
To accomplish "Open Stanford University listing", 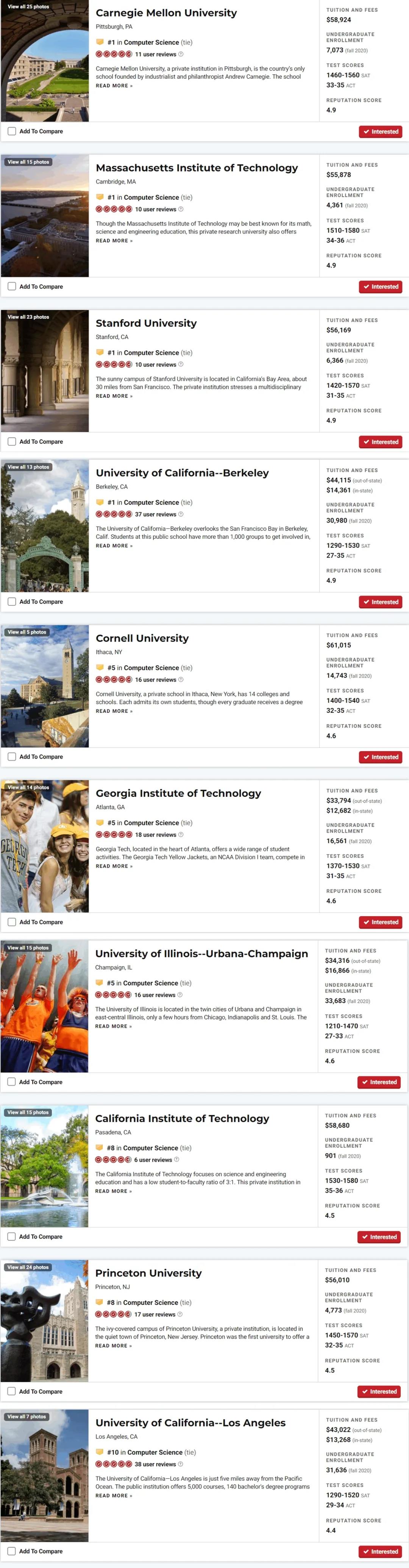I will pyautogui.click(x=146, y=323).
